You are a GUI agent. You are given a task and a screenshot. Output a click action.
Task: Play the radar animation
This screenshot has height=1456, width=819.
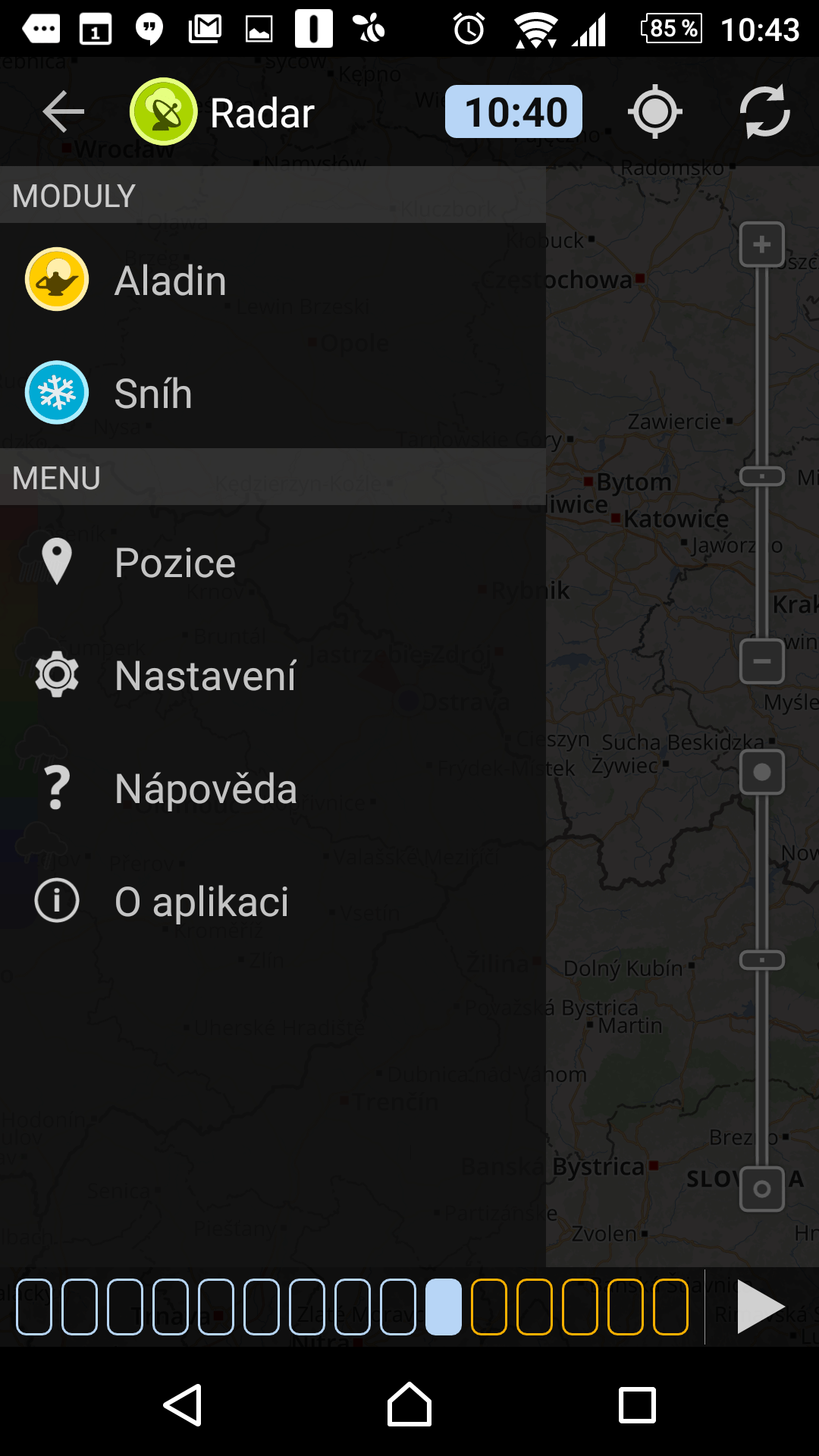[761, 1307]
